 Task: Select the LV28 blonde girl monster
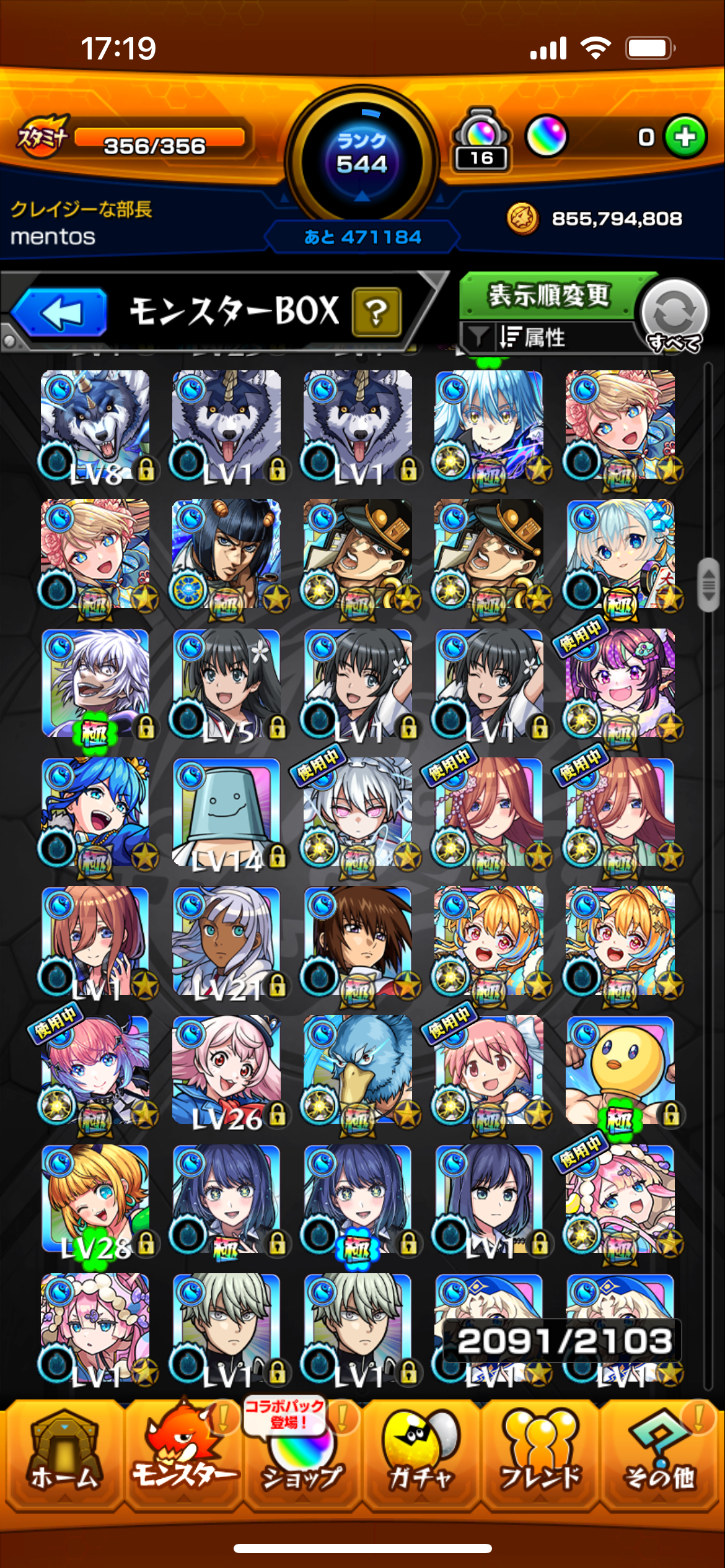click(95, 1201)
